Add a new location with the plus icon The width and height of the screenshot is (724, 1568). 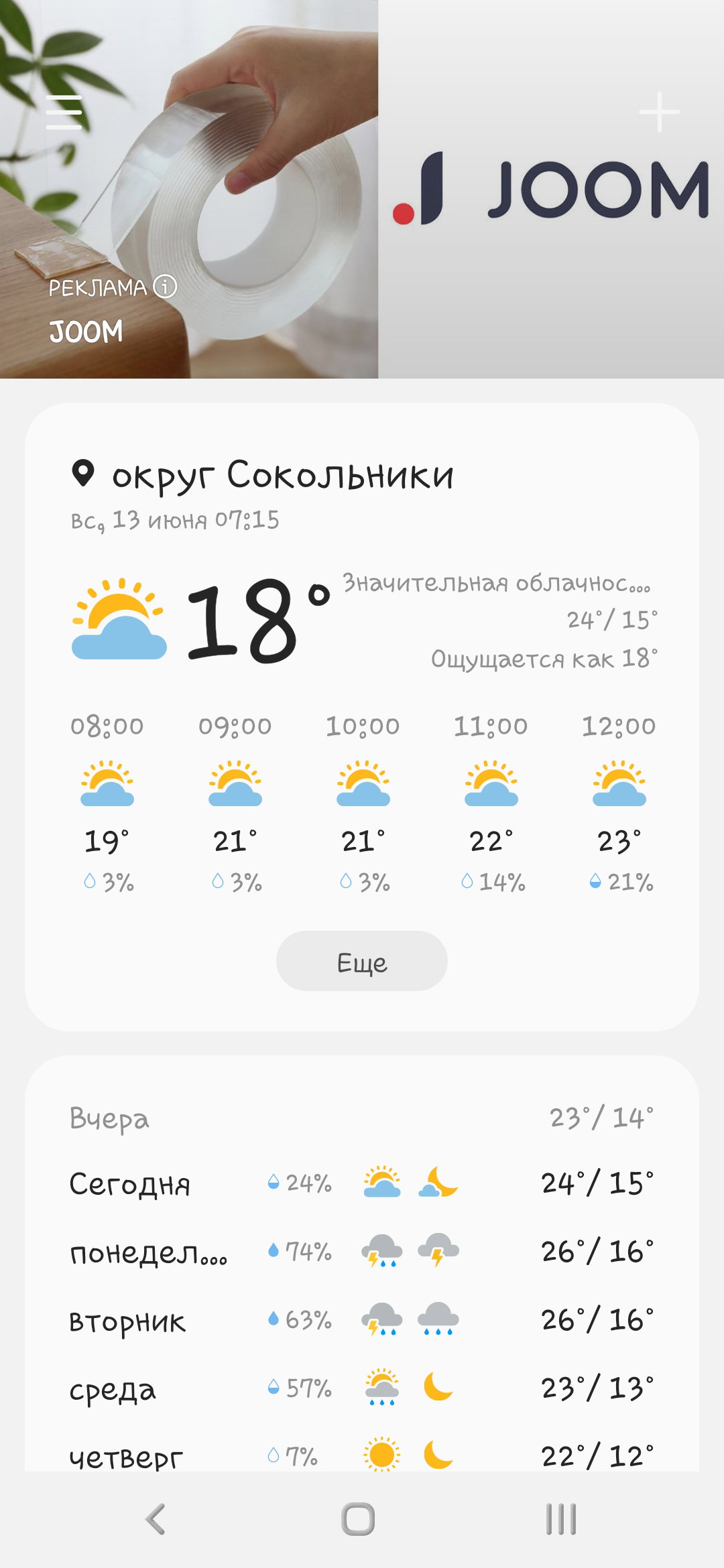(x=660, y=112)
